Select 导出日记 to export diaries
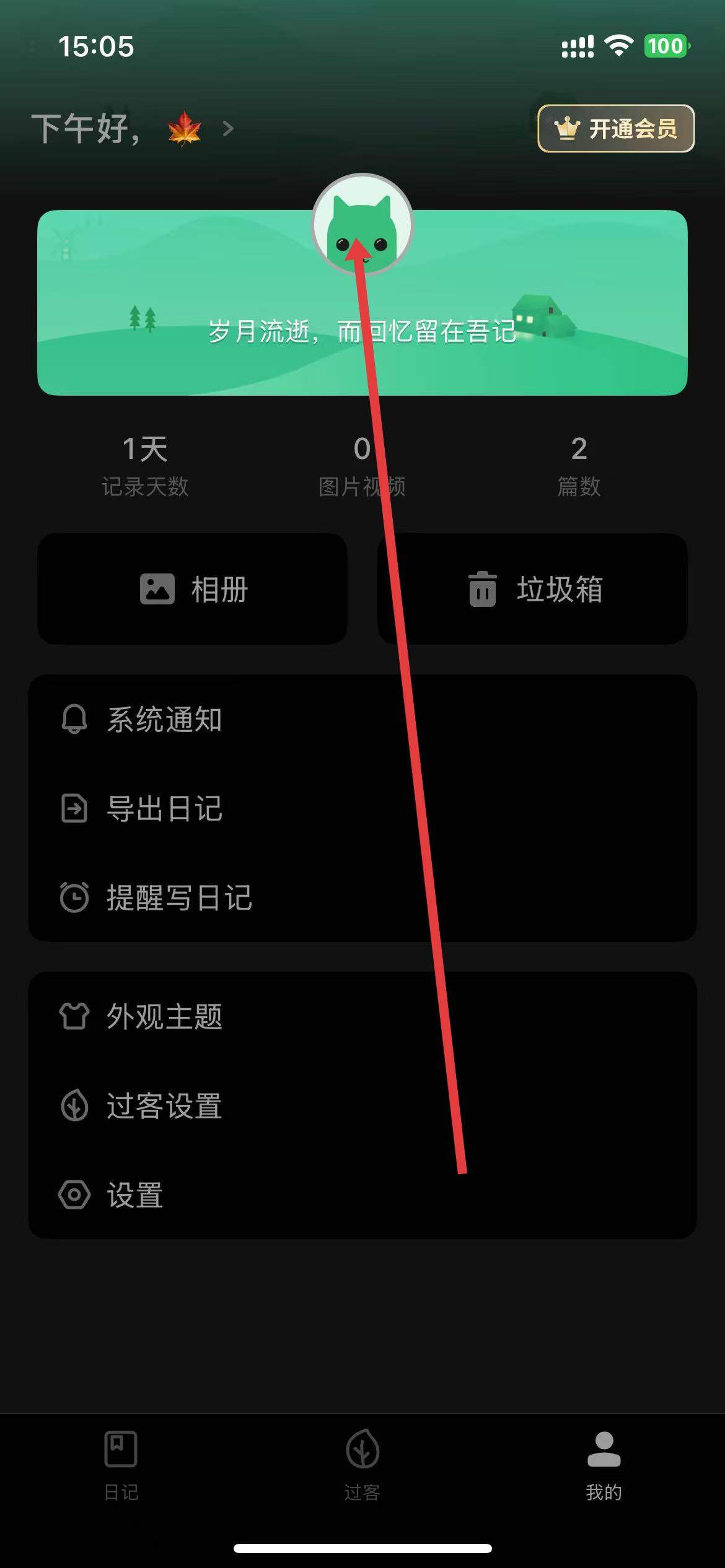The width and height of the screenshot is (725, 1568). [x=362, y=809]
